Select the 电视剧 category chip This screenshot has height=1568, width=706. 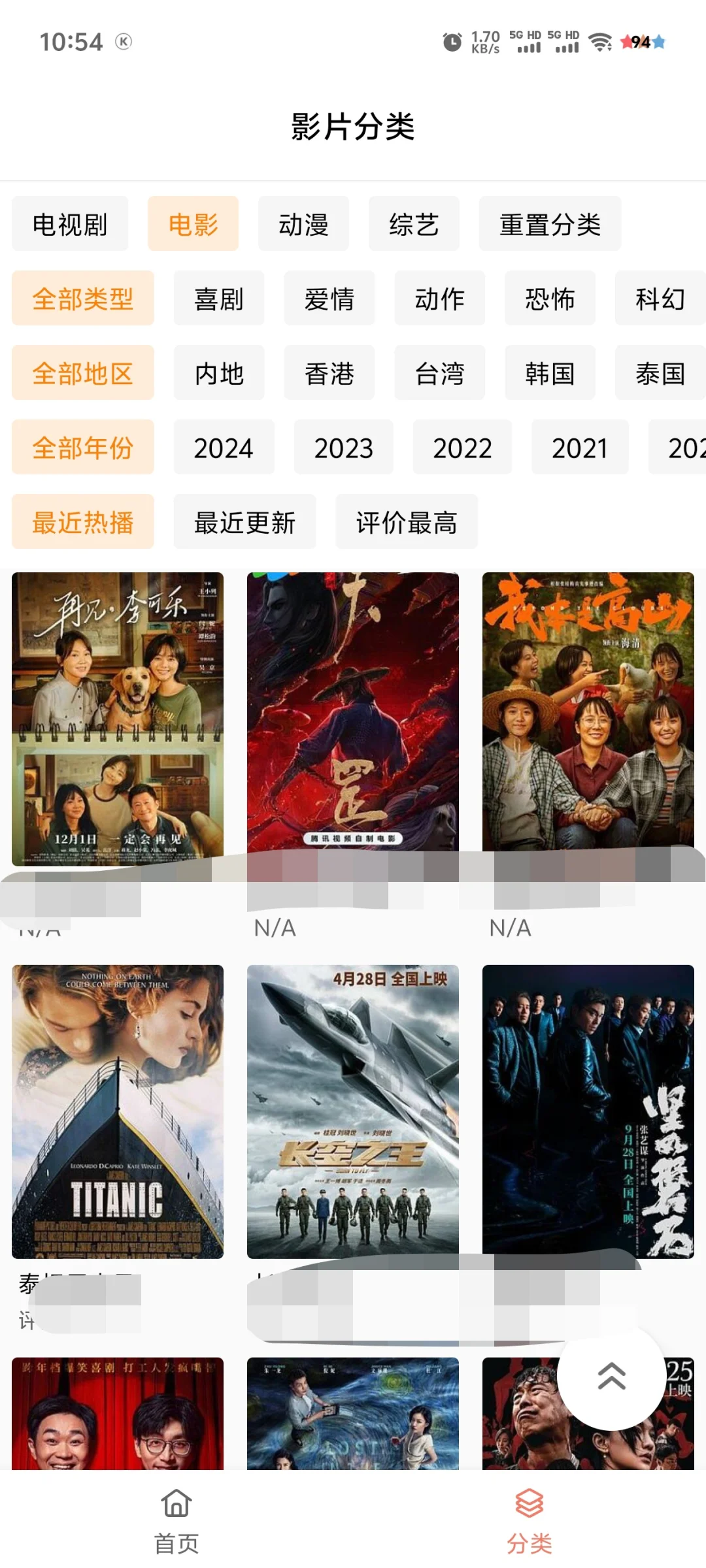[x=70, y=224]
